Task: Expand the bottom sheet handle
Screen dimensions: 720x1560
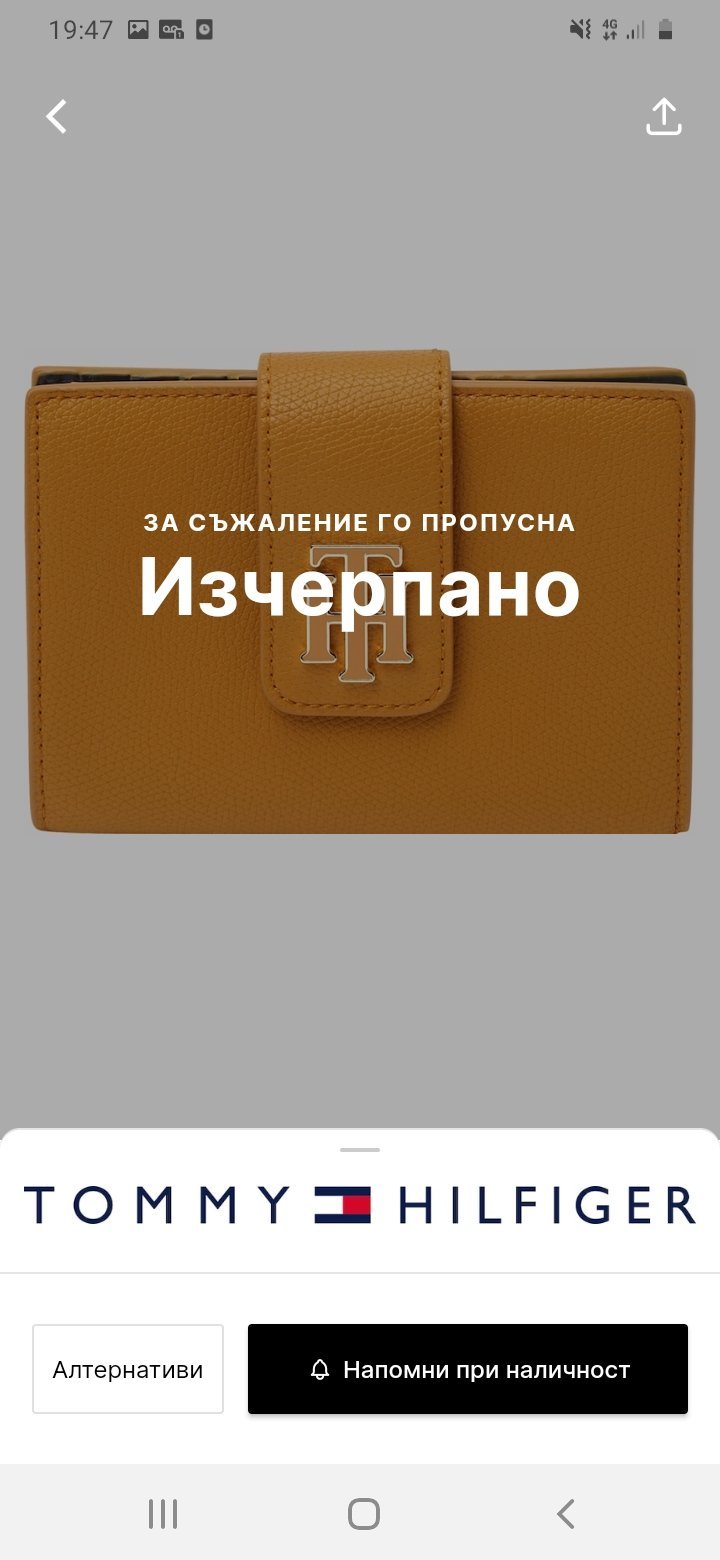Action: [x=360, y=1150]
